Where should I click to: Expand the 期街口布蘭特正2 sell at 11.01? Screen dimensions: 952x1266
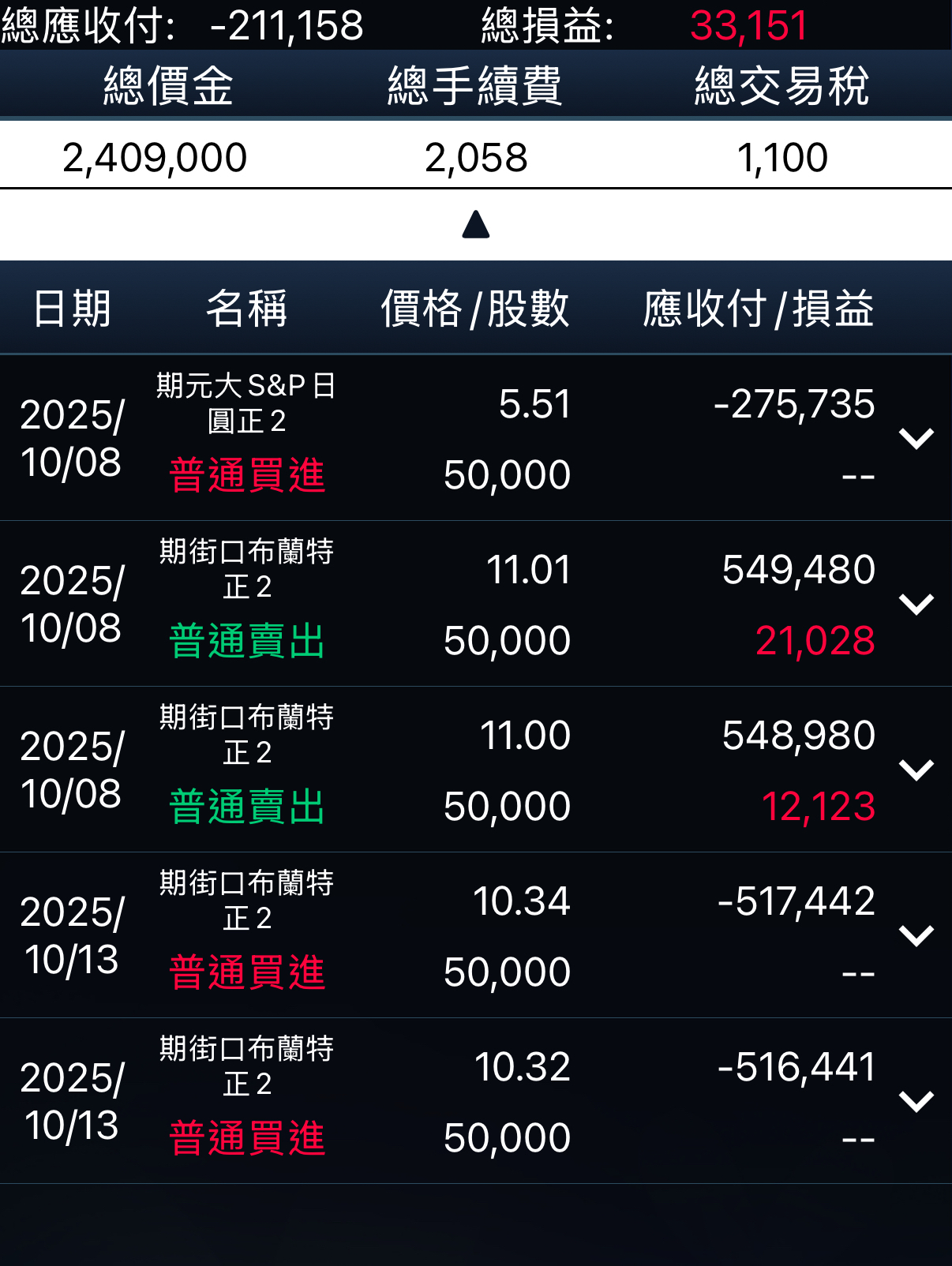tap(916, 604)
